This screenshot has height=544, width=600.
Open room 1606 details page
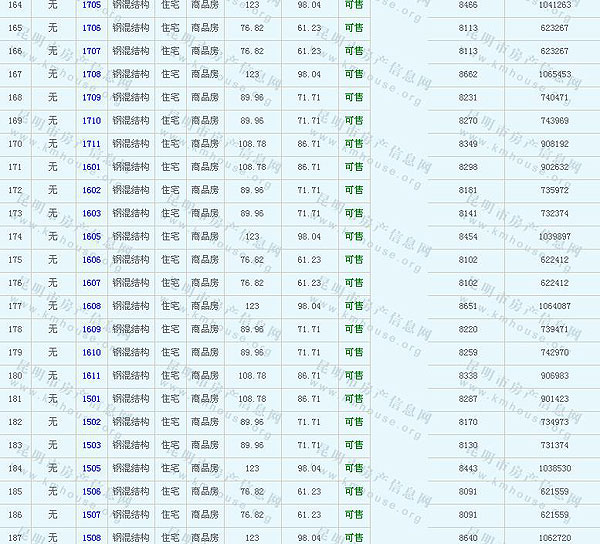tap(91, 260)
